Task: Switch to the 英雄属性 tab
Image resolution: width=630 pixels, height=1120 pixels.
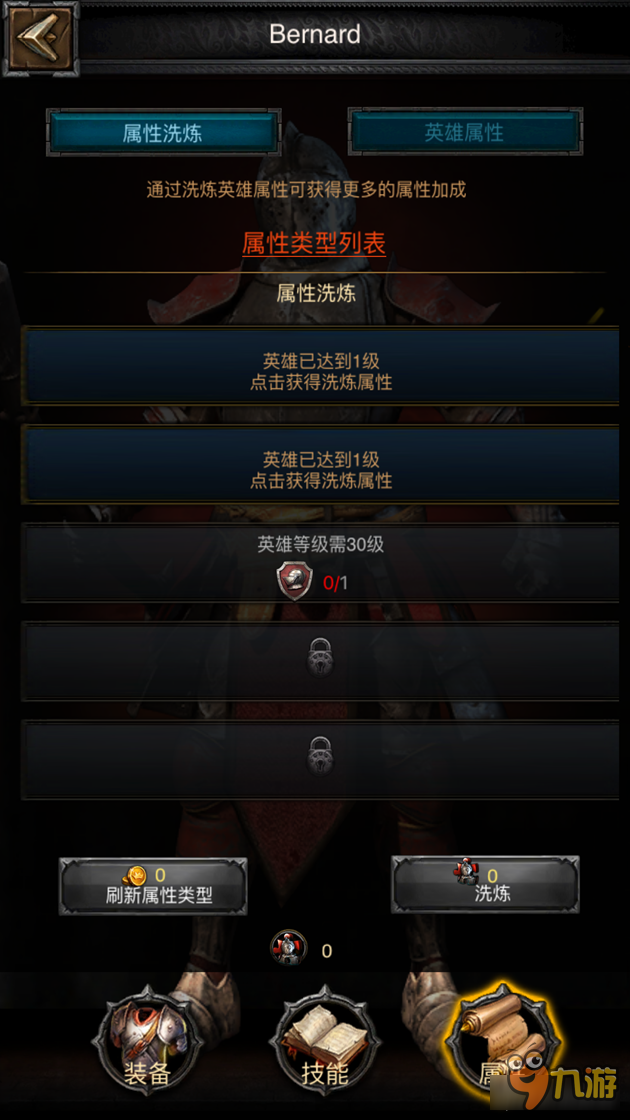Action: (464, 133)
